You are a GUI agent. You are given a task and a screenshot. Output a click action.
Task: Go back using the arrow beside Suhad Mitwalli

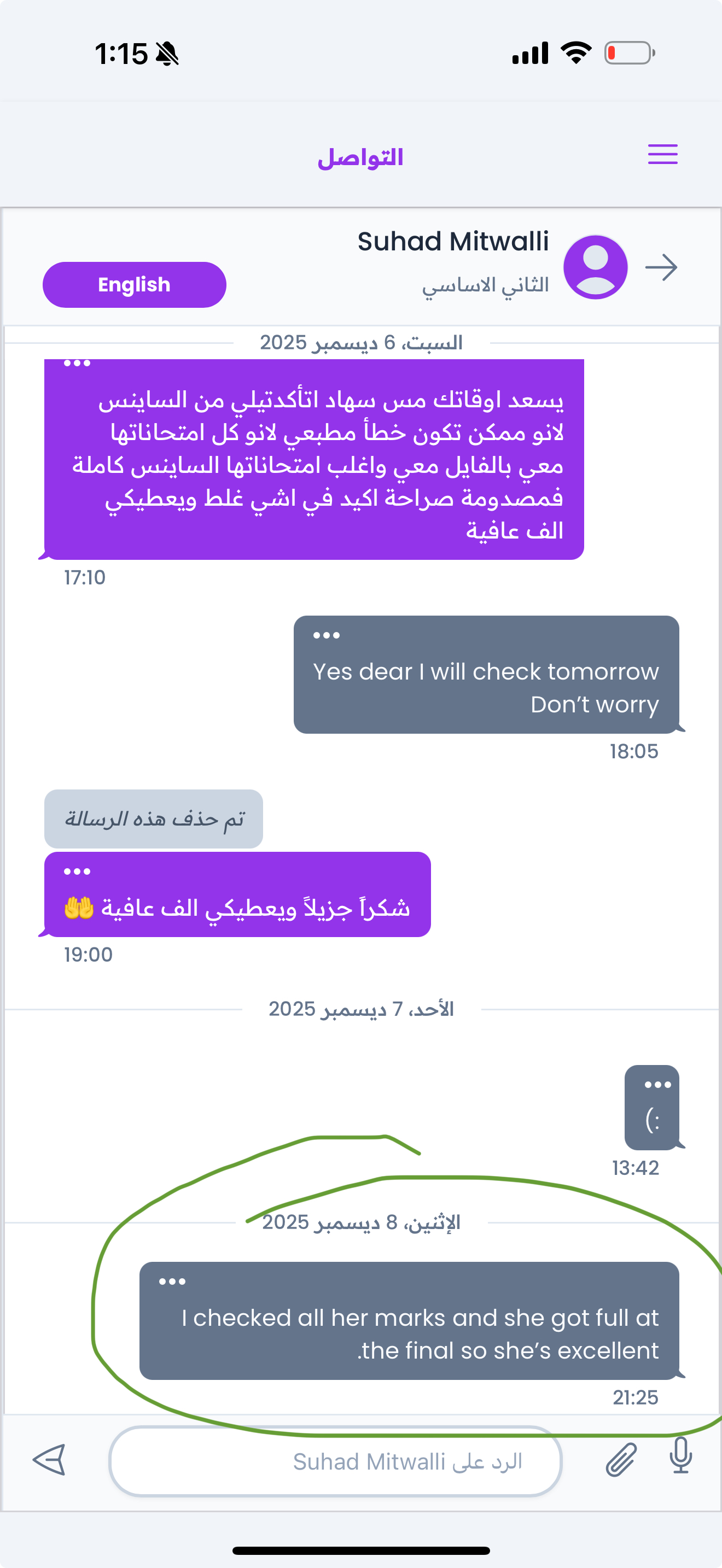pyautogui.click(x=661, y=267)
